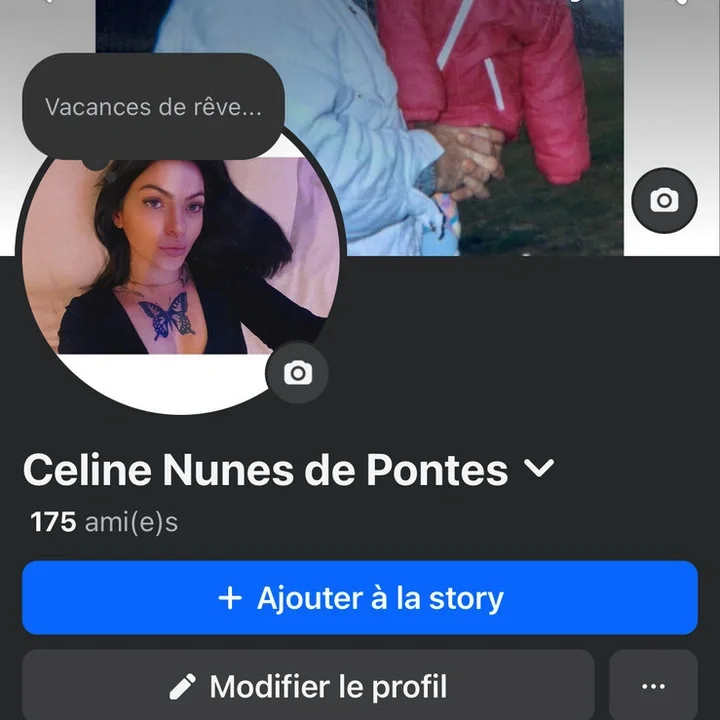
Task: Tap the cover photo camera icon
Action: click(x=663, y=200)
